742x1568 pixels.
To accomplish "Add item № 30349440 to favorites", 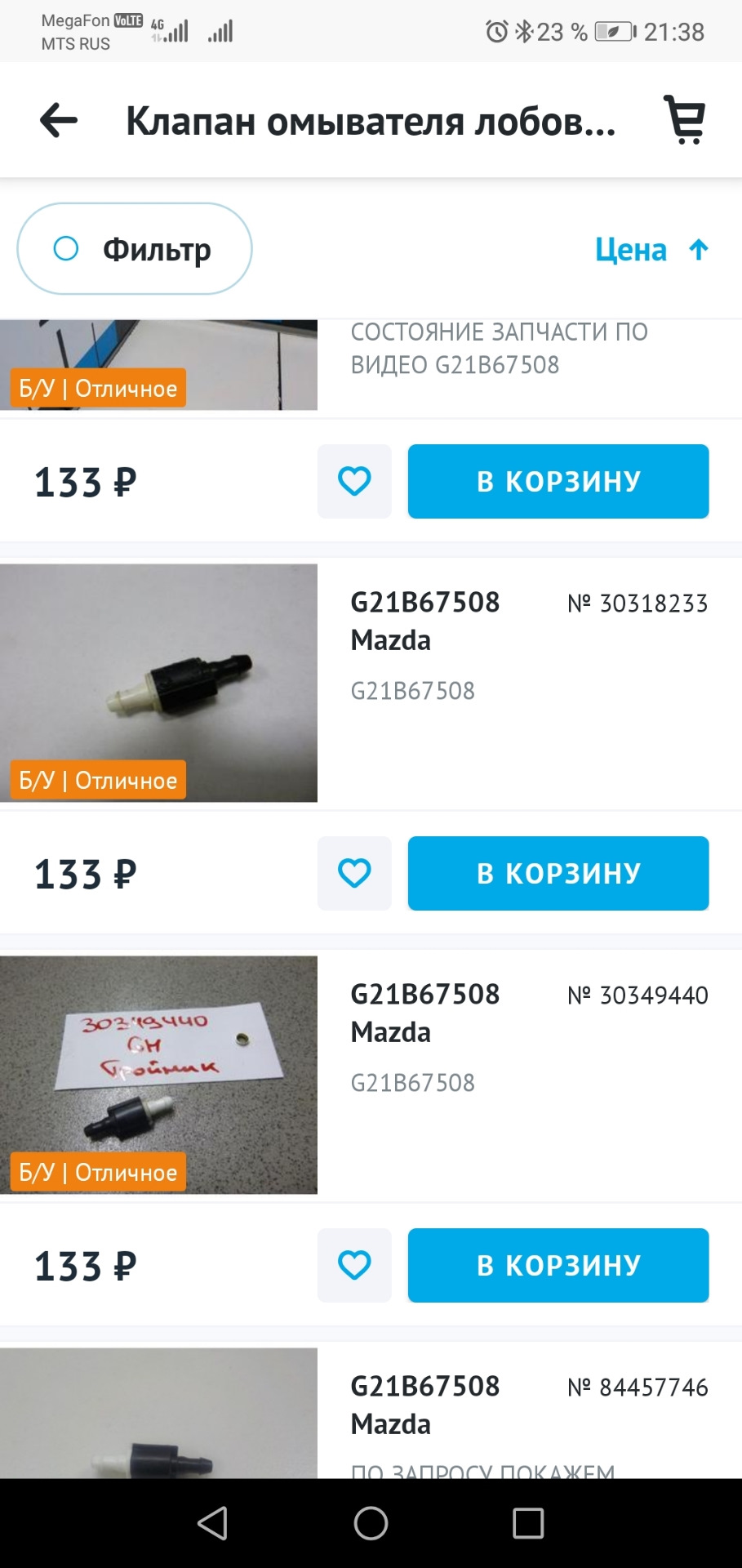I will click(x=353, y=1265).
